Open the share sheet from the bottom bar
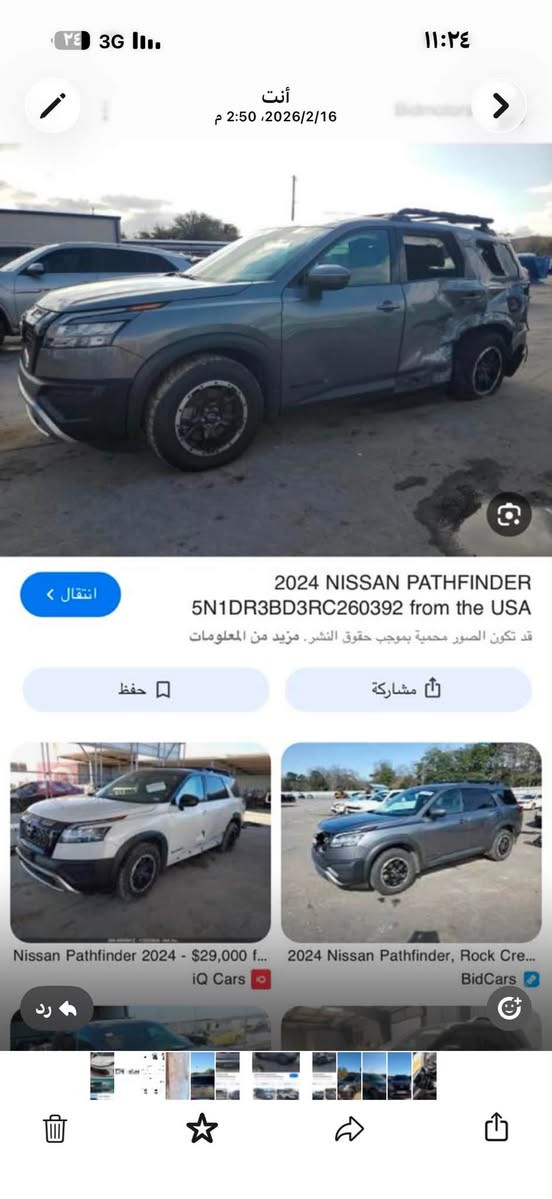 click(496, 1127)
